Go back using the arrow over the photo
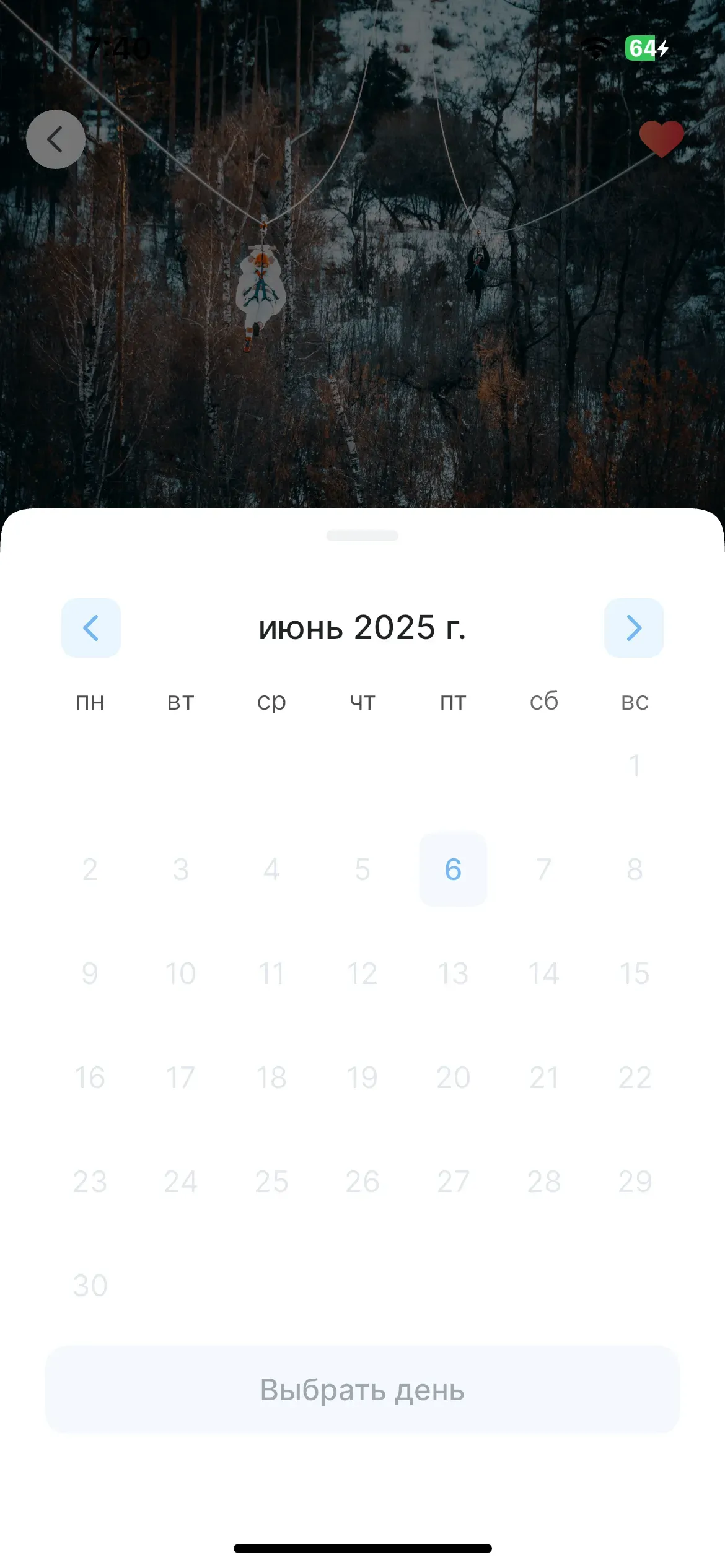The image size is (725, 1568). tap(56, 139)
